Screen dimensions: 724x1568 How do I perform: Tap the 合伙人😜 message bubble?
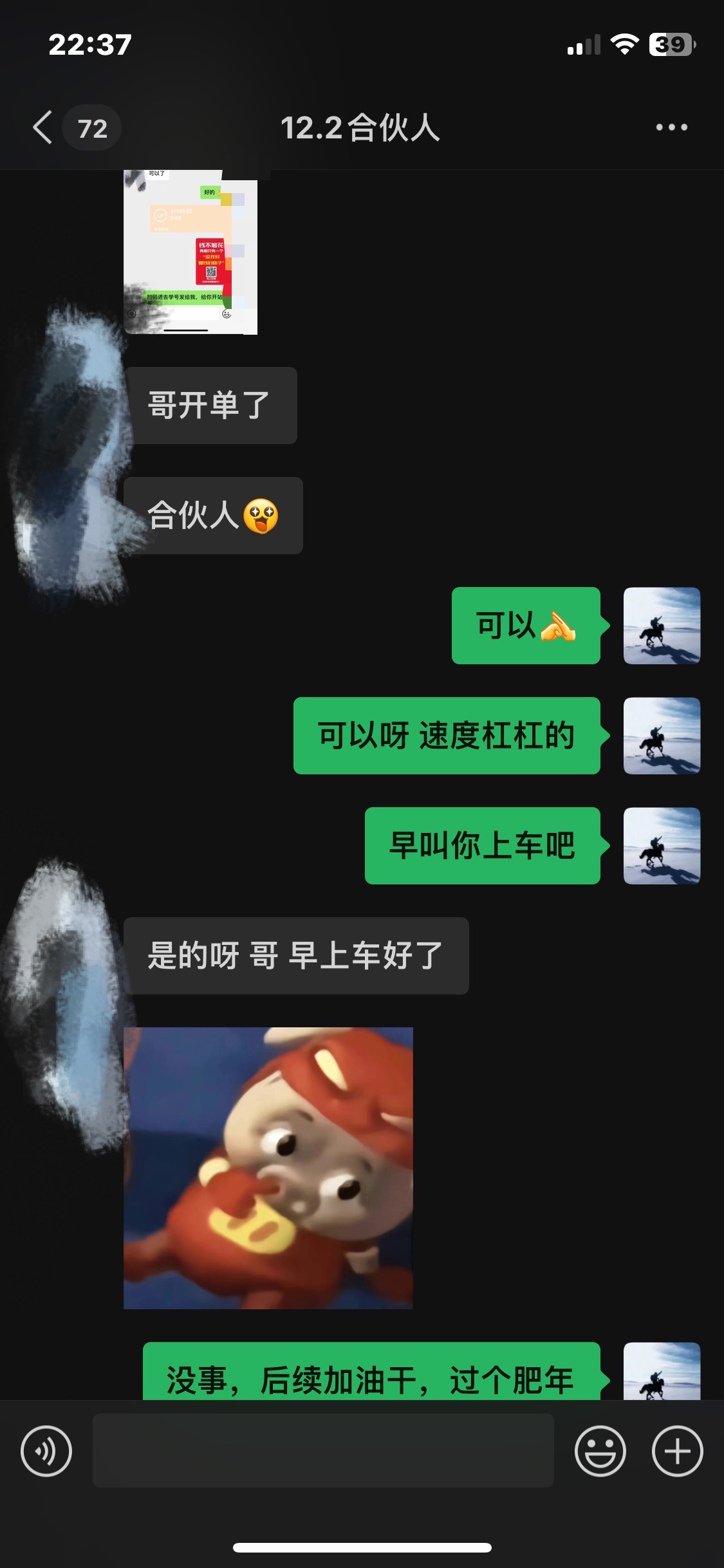pos(214,514)
